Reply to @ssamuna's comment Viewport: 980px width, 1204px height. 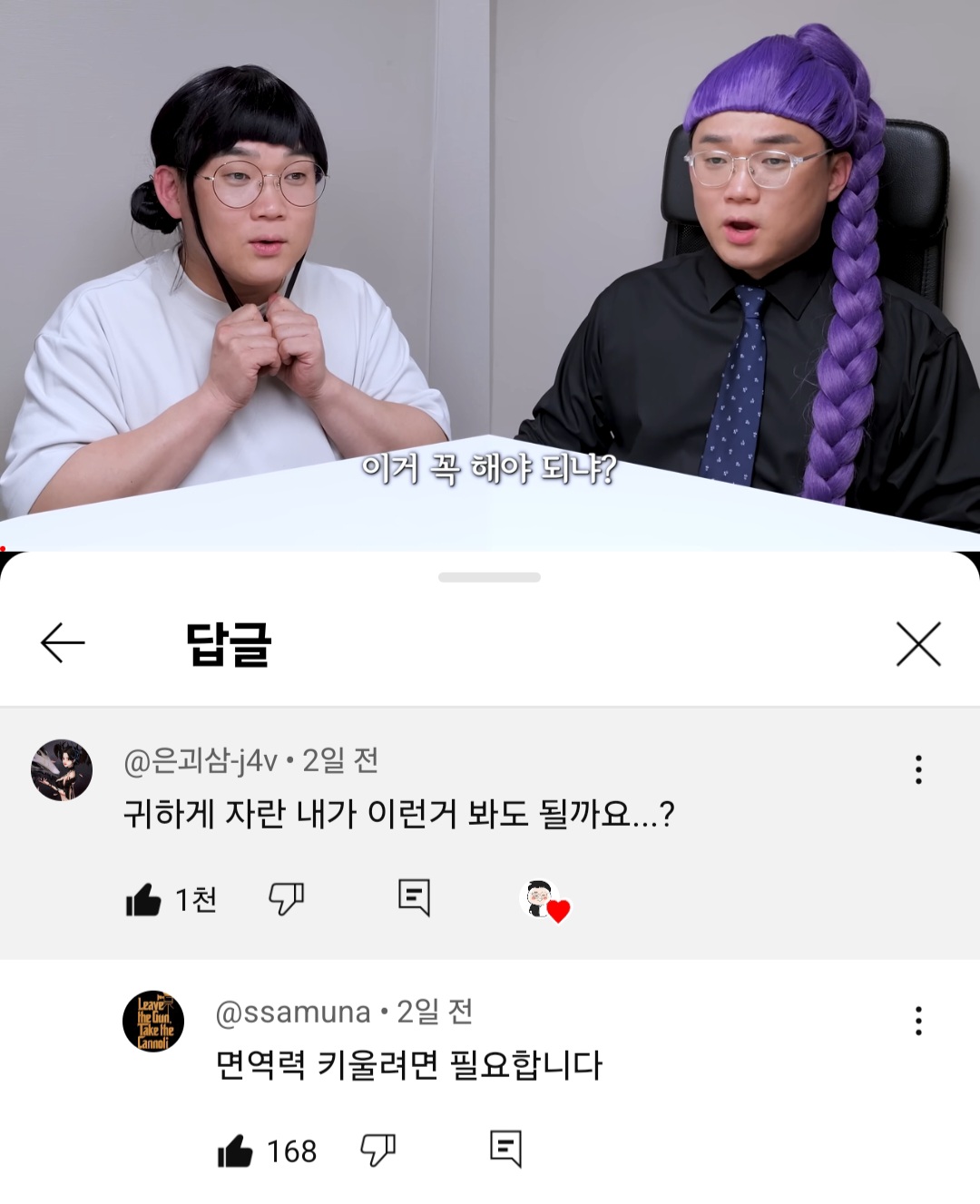(505, 1149)
